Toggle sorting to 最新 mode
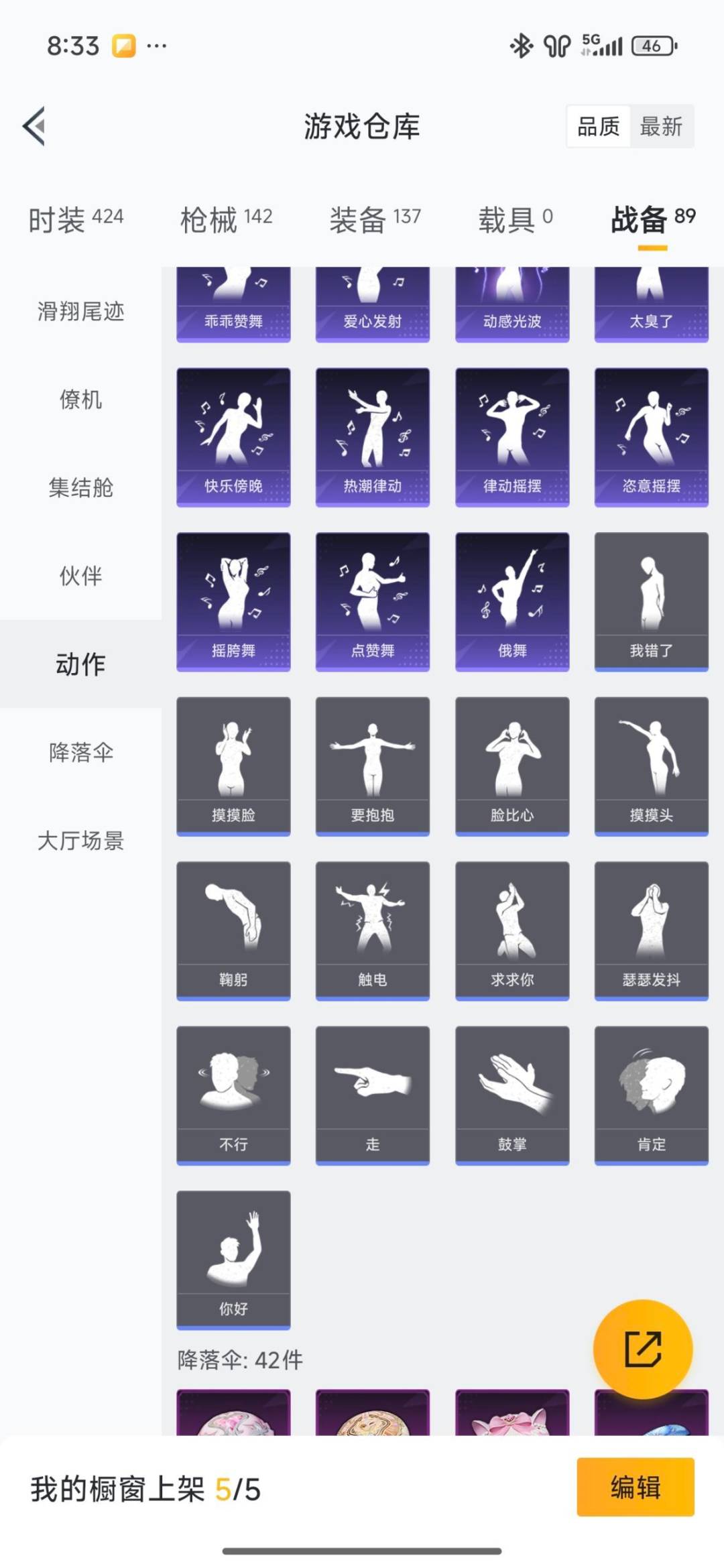Image resolution: width=724 pixels, height=1568 pixels. [x=660, y=127]
